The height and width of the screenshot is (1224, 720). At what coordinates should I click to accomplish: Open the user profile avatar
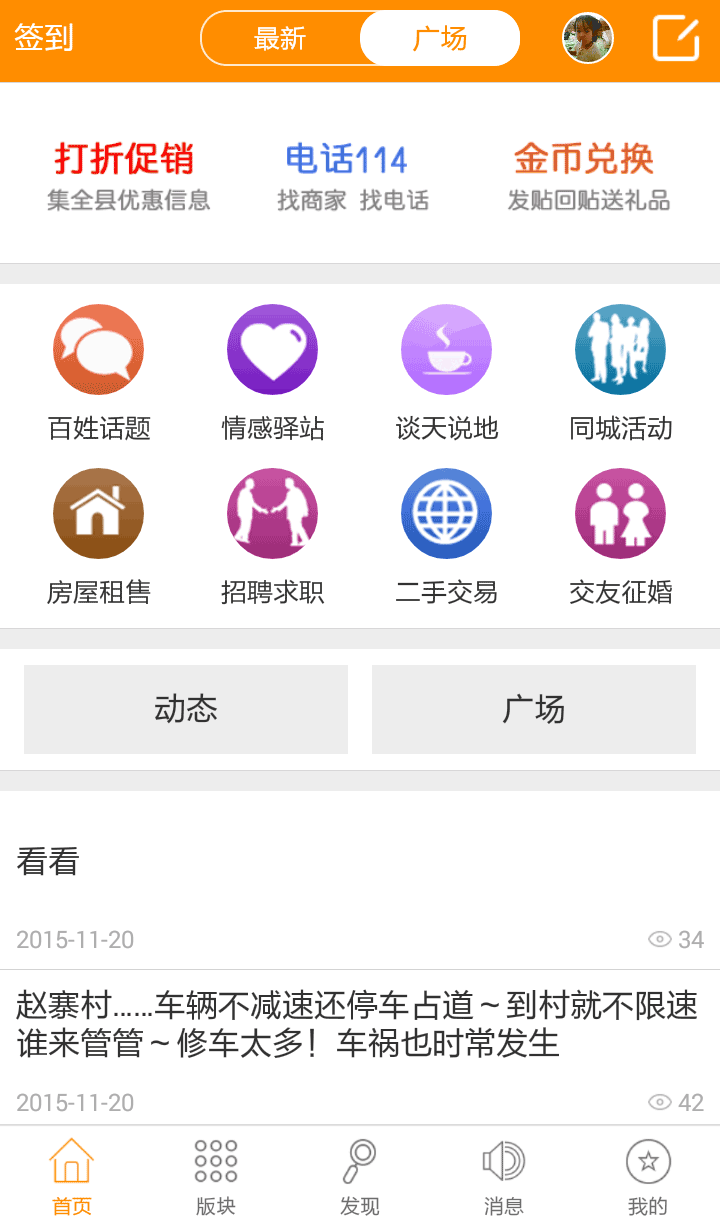[588, 39]
